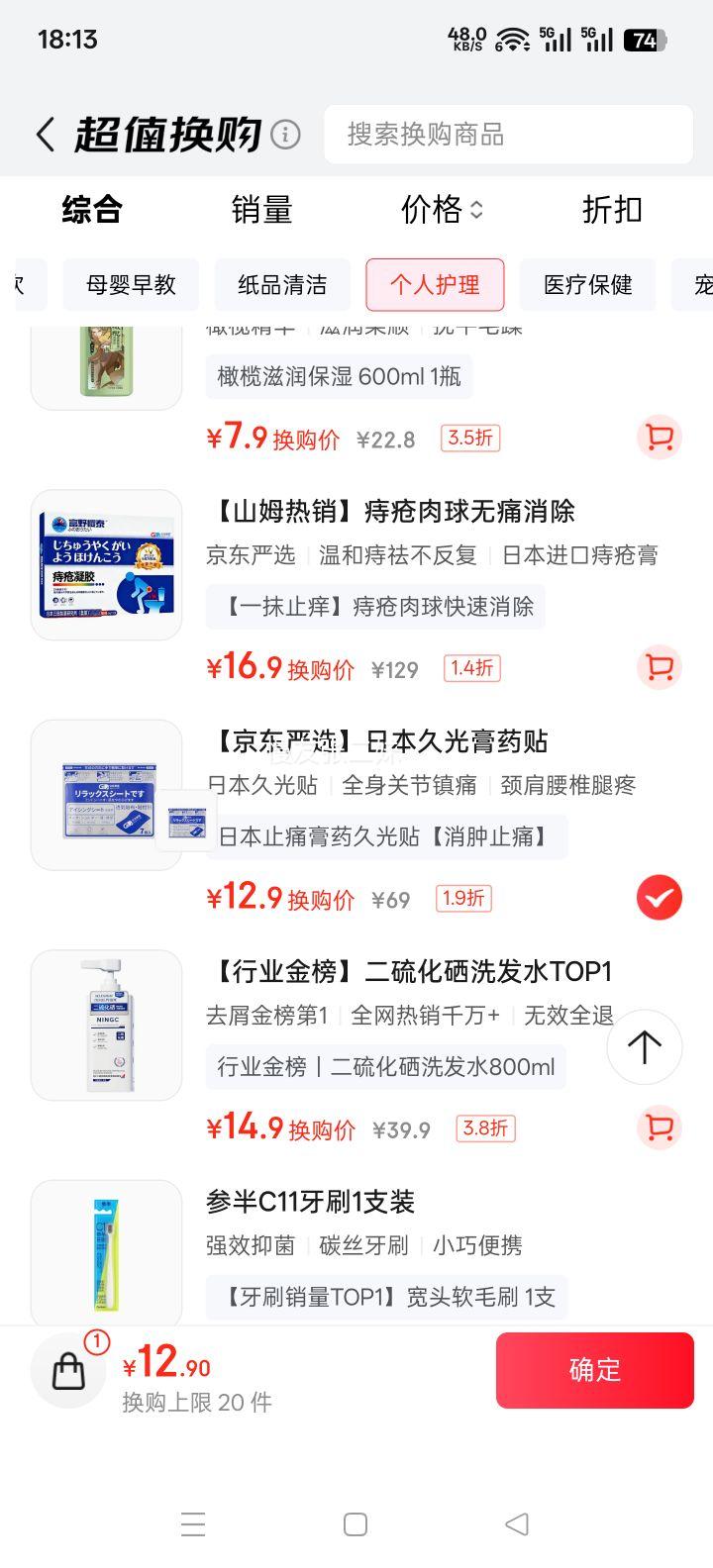Sort products by 折扣
This screenshot has width=713, height=1568.
click(612, 210)
